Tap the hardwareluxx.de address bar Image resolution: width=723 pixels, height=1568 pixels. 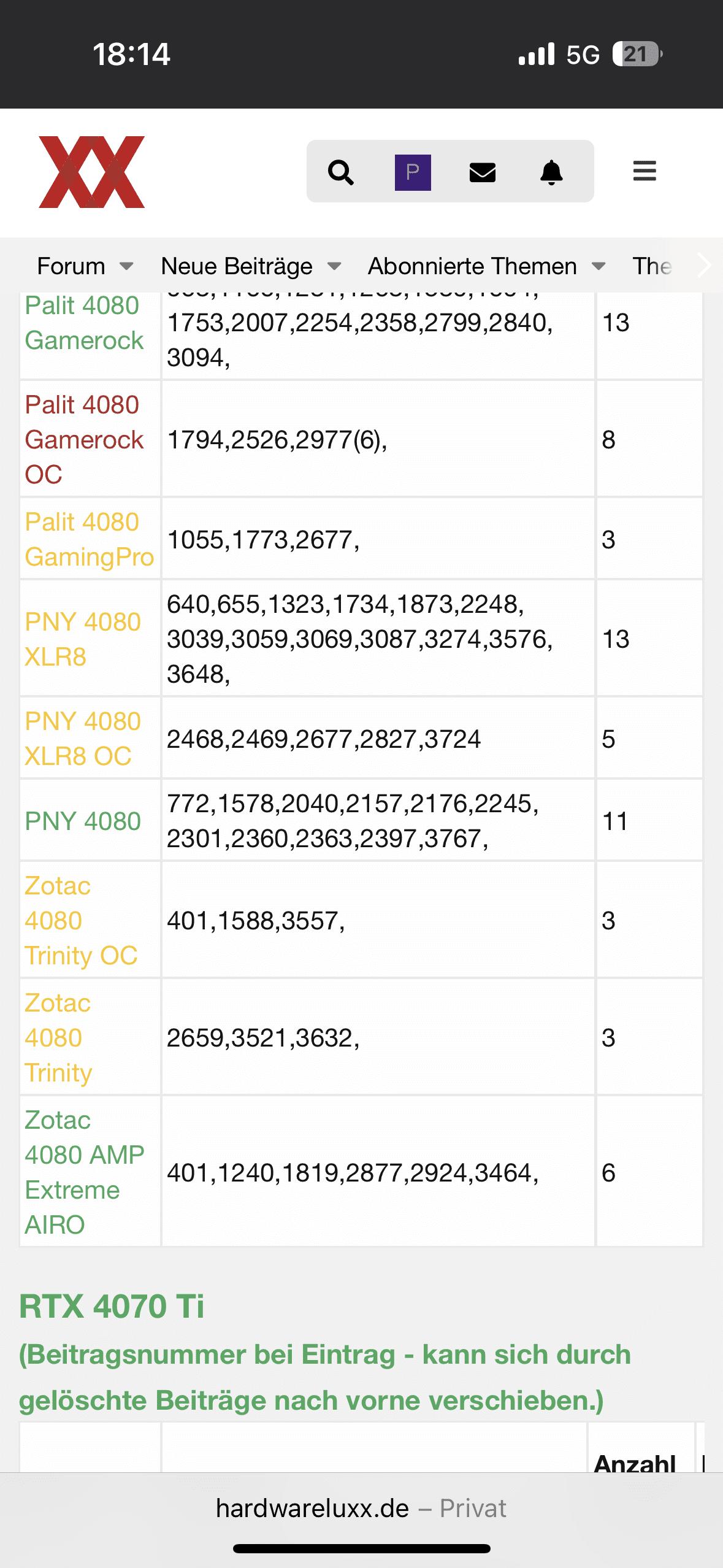point(361,1508)
